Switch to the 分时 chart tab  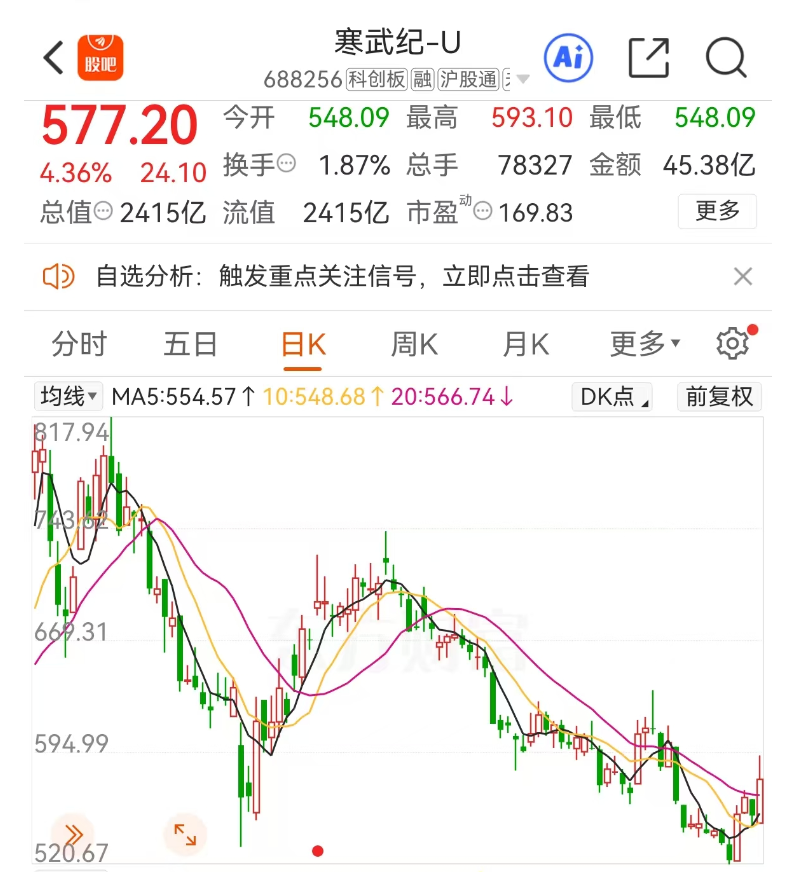tap(79, 345)
